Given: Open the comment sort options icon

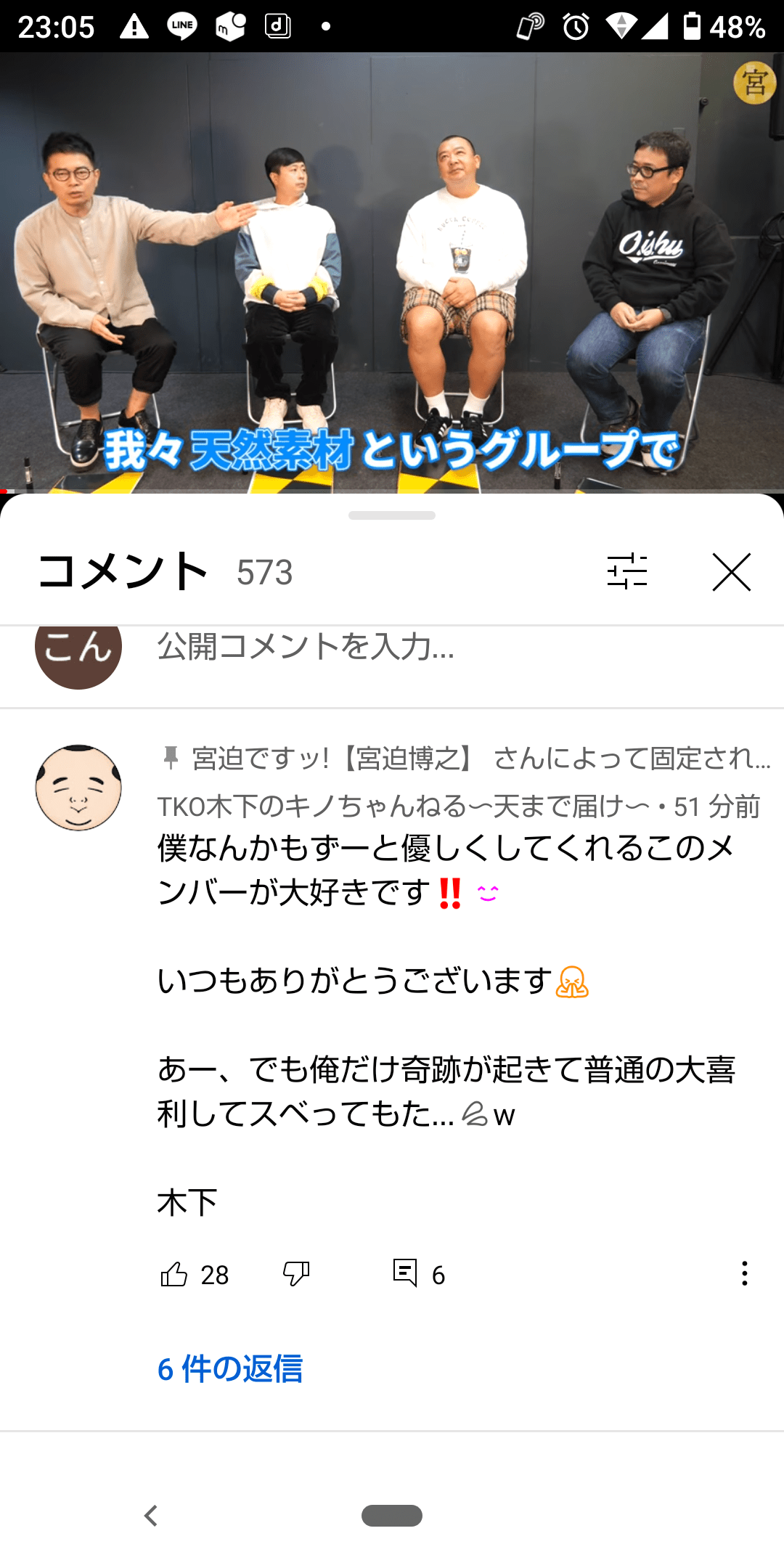Looking at the screenshot, I should (627, 571).
